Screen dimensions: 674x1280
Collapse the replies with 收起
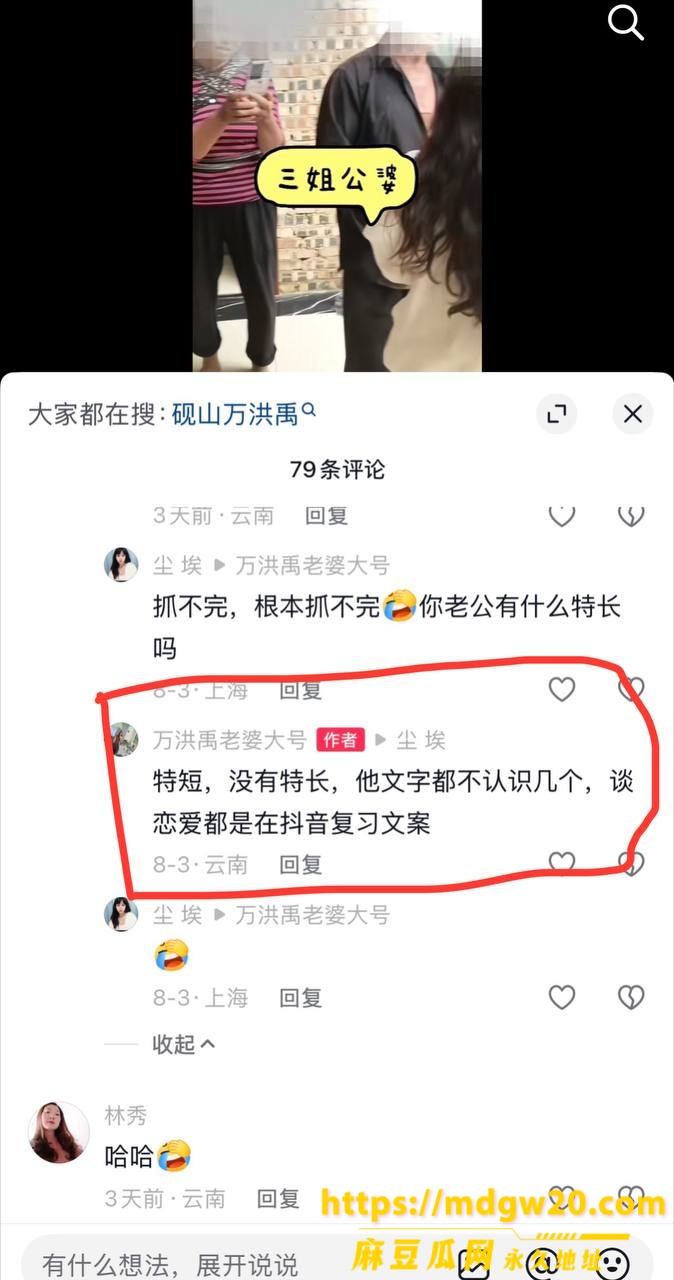(183, 1044)
